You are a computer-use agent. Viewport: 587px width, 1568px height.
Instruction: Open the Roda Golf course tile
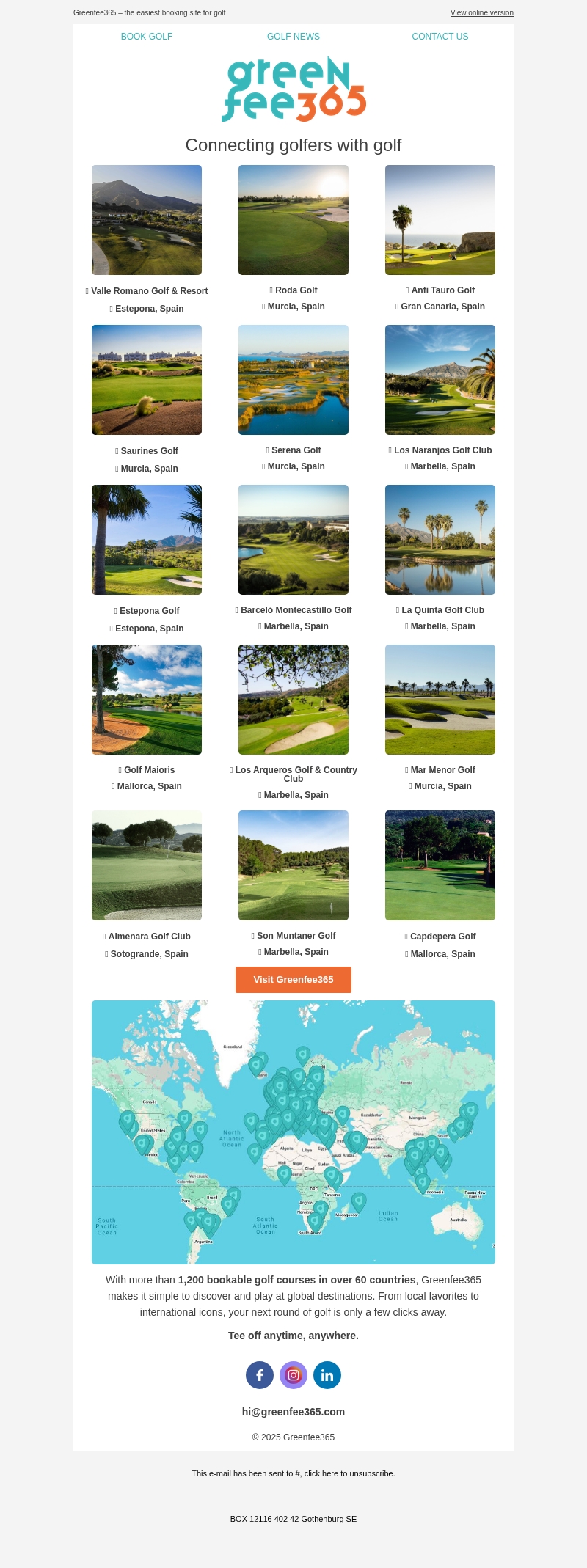[x=293, y=220]
